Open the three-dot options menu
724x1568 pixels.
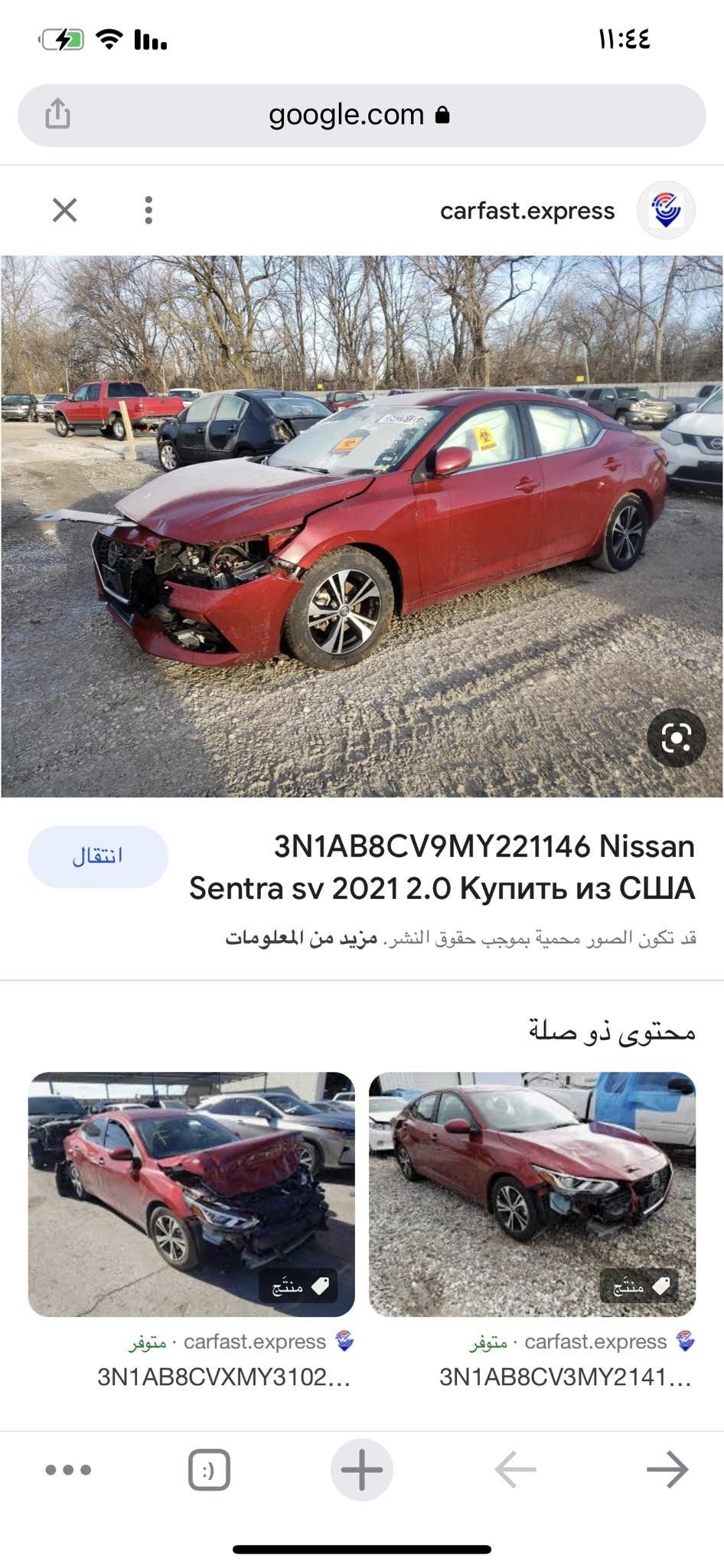pyautogui.click(x=148, y=210)
